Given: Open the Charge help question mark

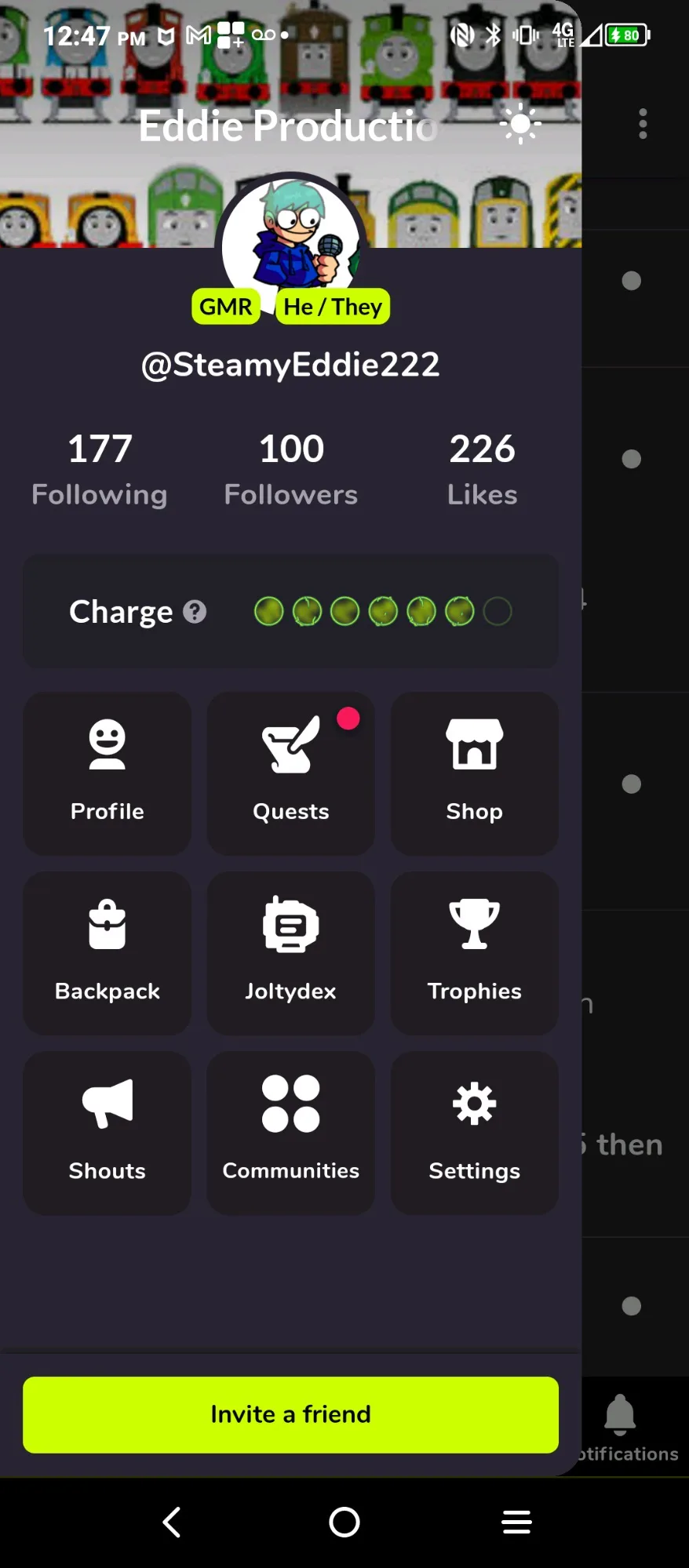Looking at the screenshot, I should click(x=195, y=611).
